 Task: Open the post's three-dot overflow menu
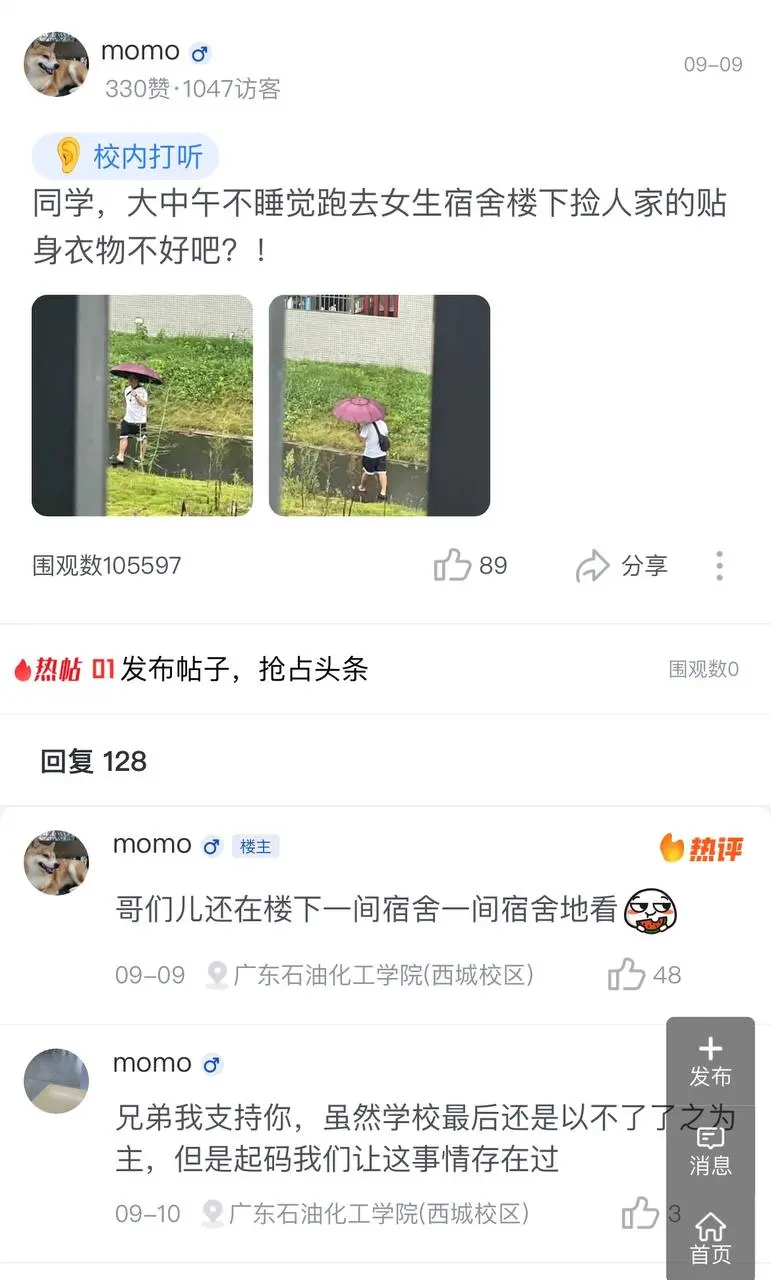[x=719, y=566]
